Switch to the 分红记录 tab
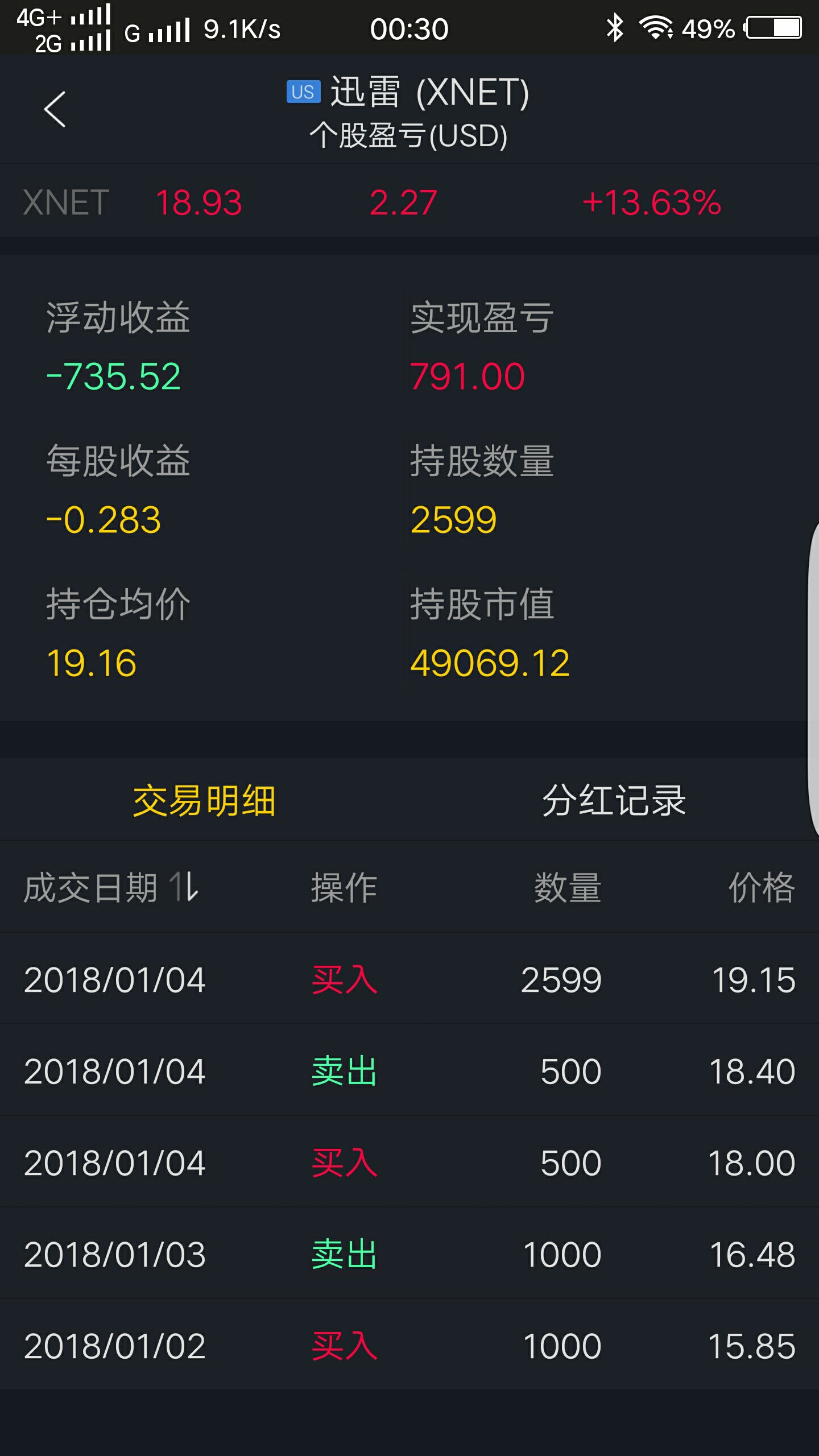Viewport: 819px width, 1456px height. 614,800
